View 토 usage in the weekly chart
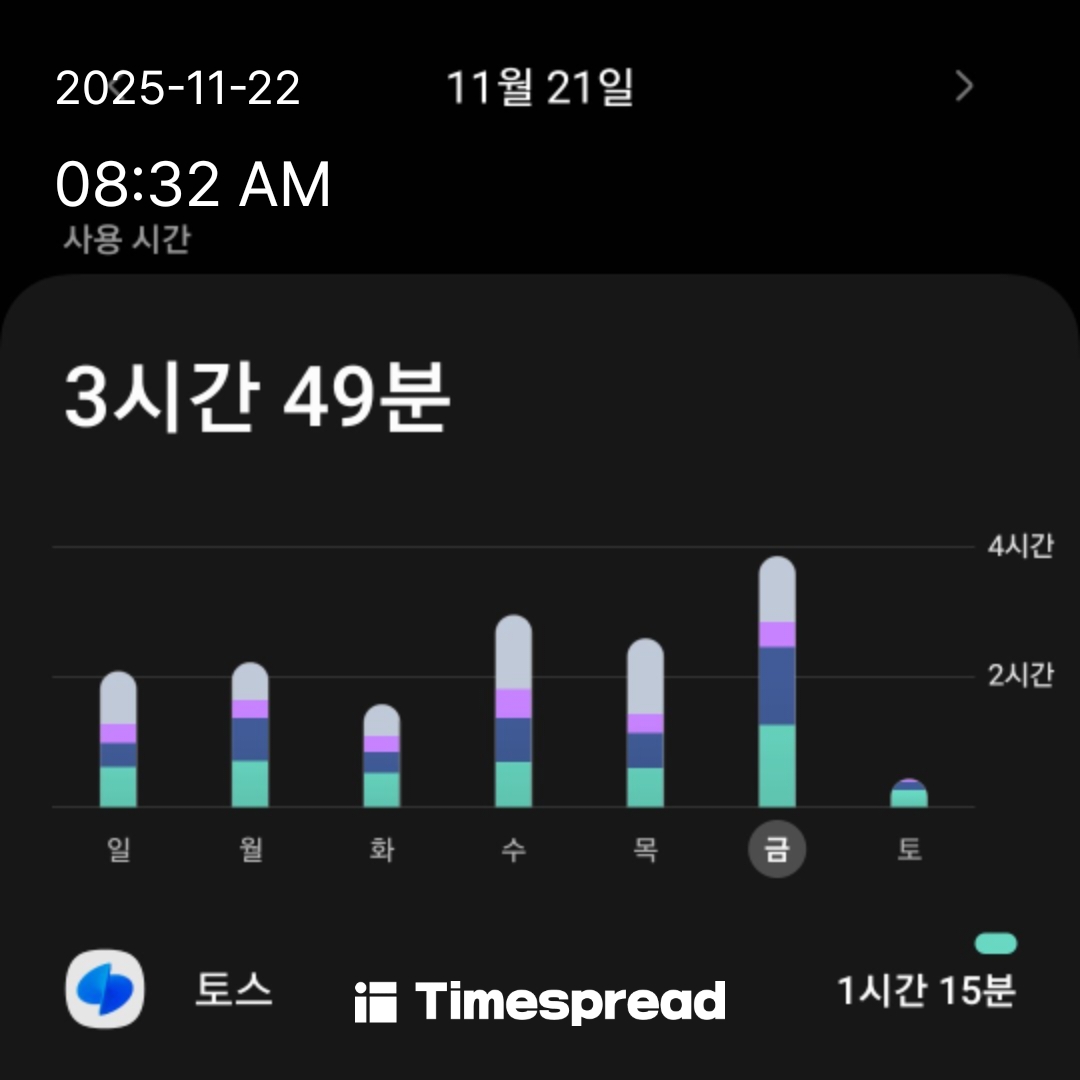 click(909, 794)
